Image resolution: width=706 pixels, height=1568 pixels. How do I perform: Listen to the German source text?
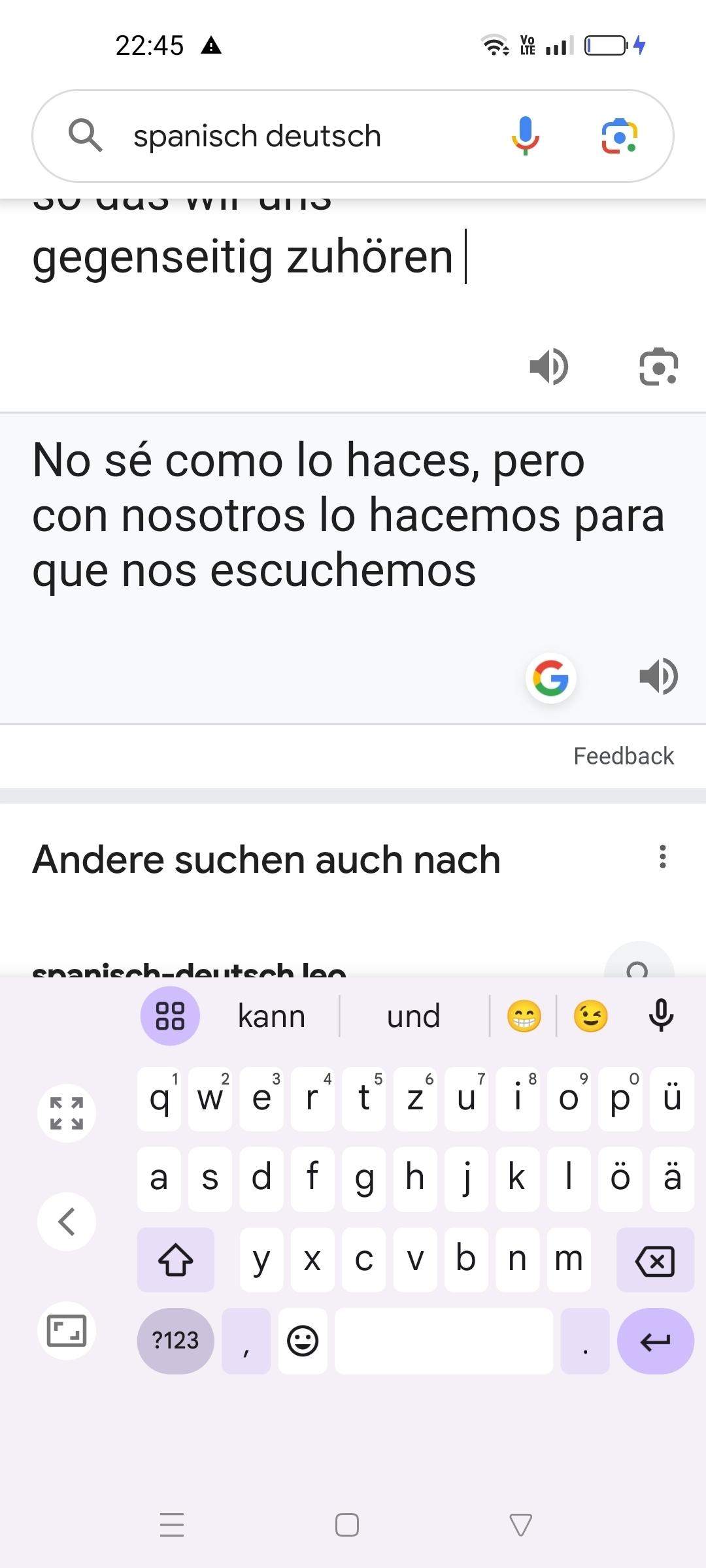548,367
